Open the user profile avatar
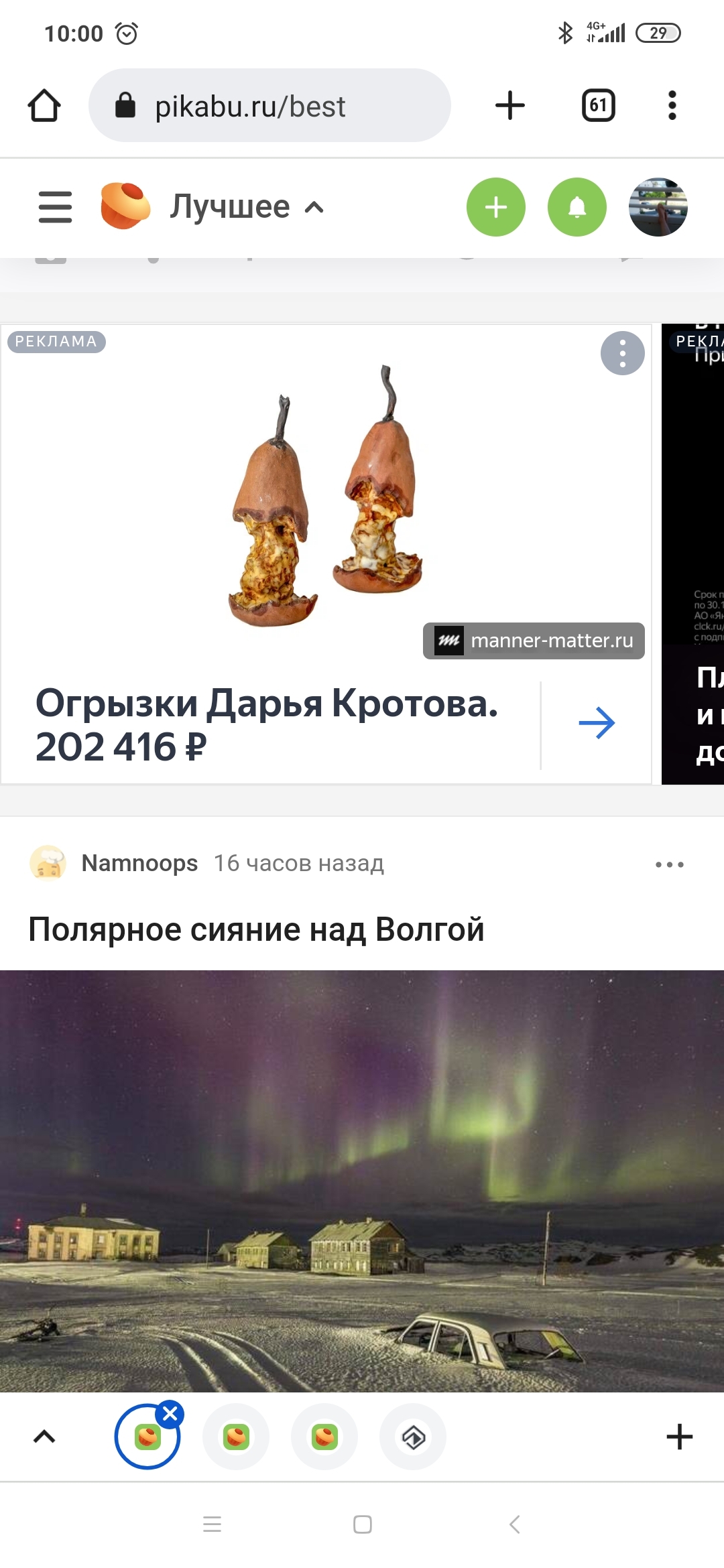The height and width of the screenshot is (1568, 724). click(x=658, y=207)
